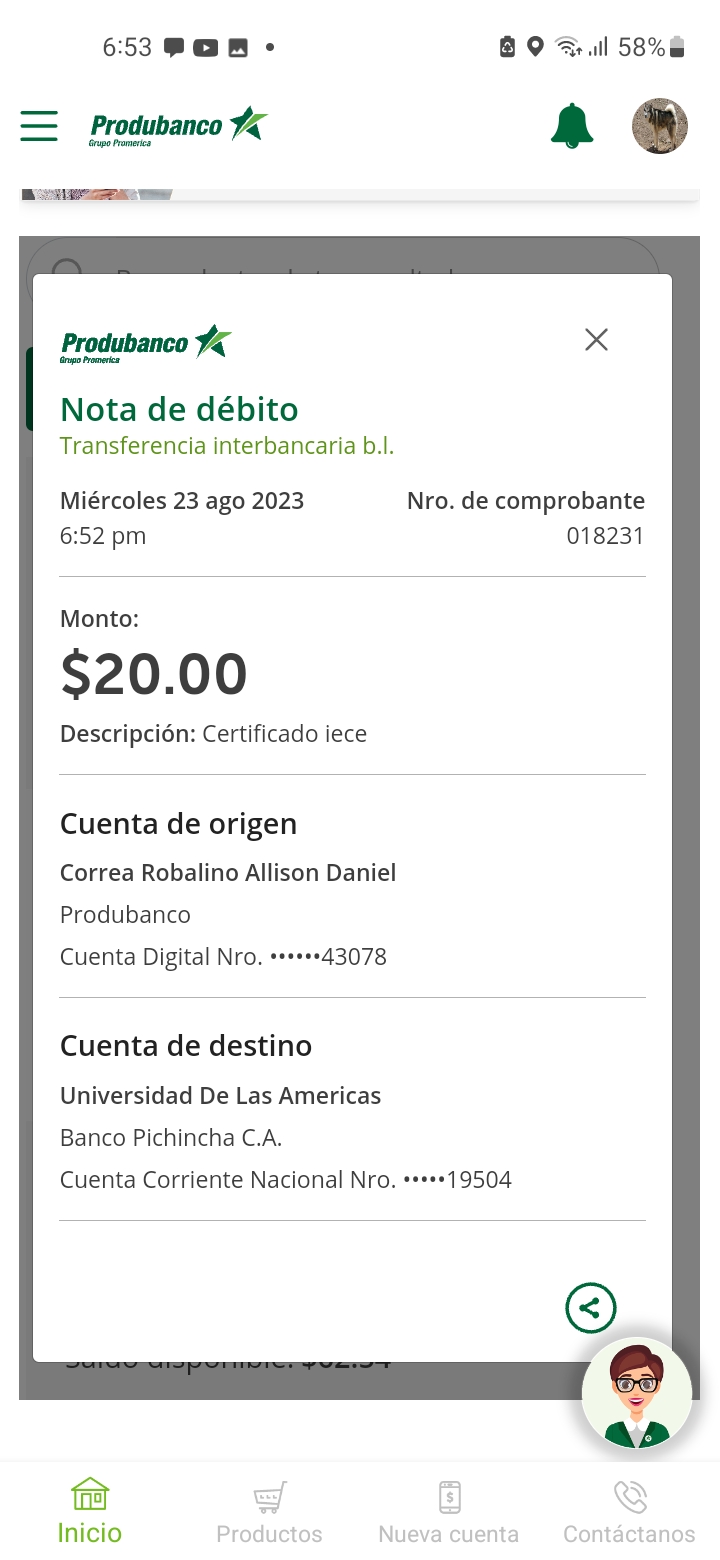Select the Contáctanos tab
The image size is (720, 1560).
click(629, 1512)
